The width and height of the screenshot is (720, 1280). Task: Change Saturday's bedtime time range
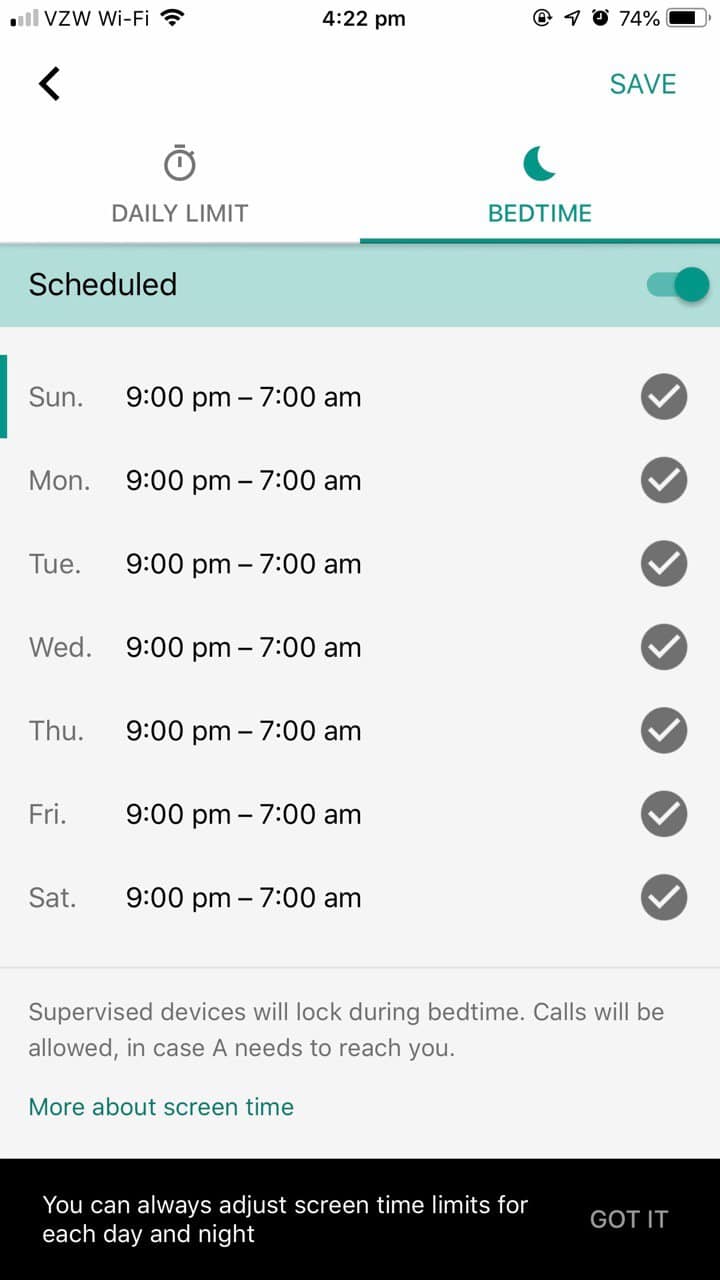pos(243,898)
